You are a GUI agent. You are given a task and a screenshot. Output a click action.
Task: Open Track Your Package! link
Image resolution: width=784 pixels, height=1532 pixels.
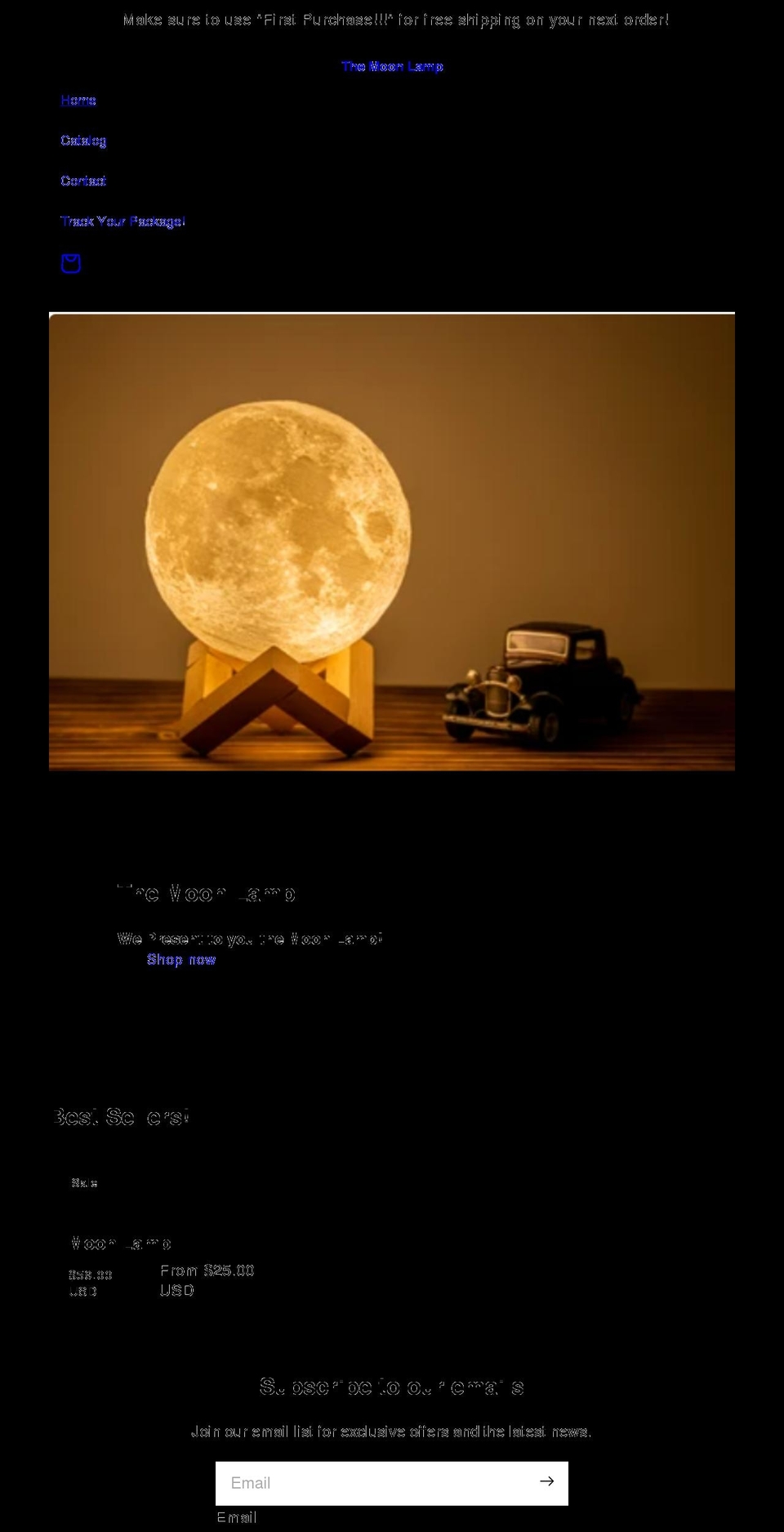122,221
